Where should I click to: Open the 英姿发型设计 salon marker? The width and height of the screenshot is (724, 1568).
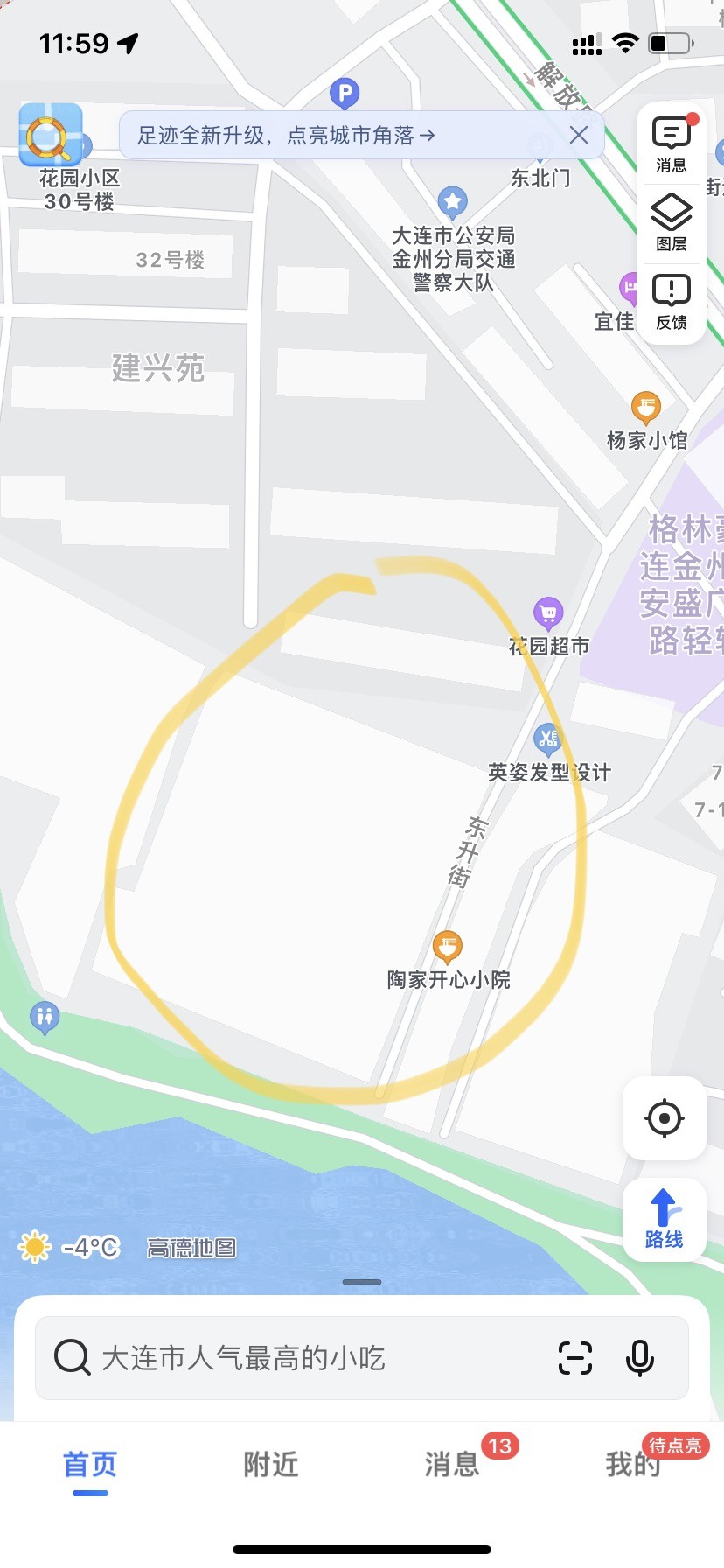pyautogui.click(x=547, y=740)
